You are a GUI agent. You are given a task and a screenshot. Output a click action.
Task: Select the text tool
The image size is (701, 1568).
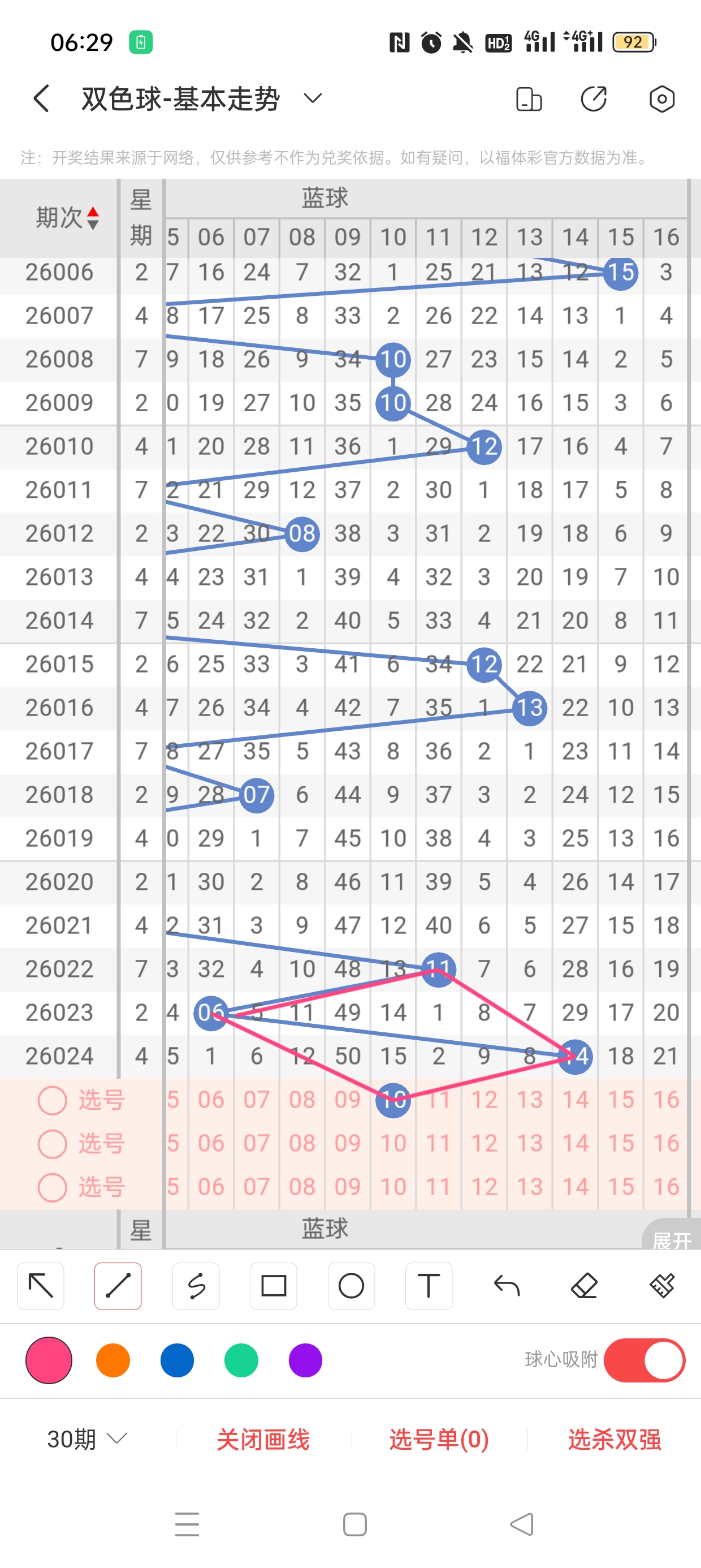(x=429, y=1286)
